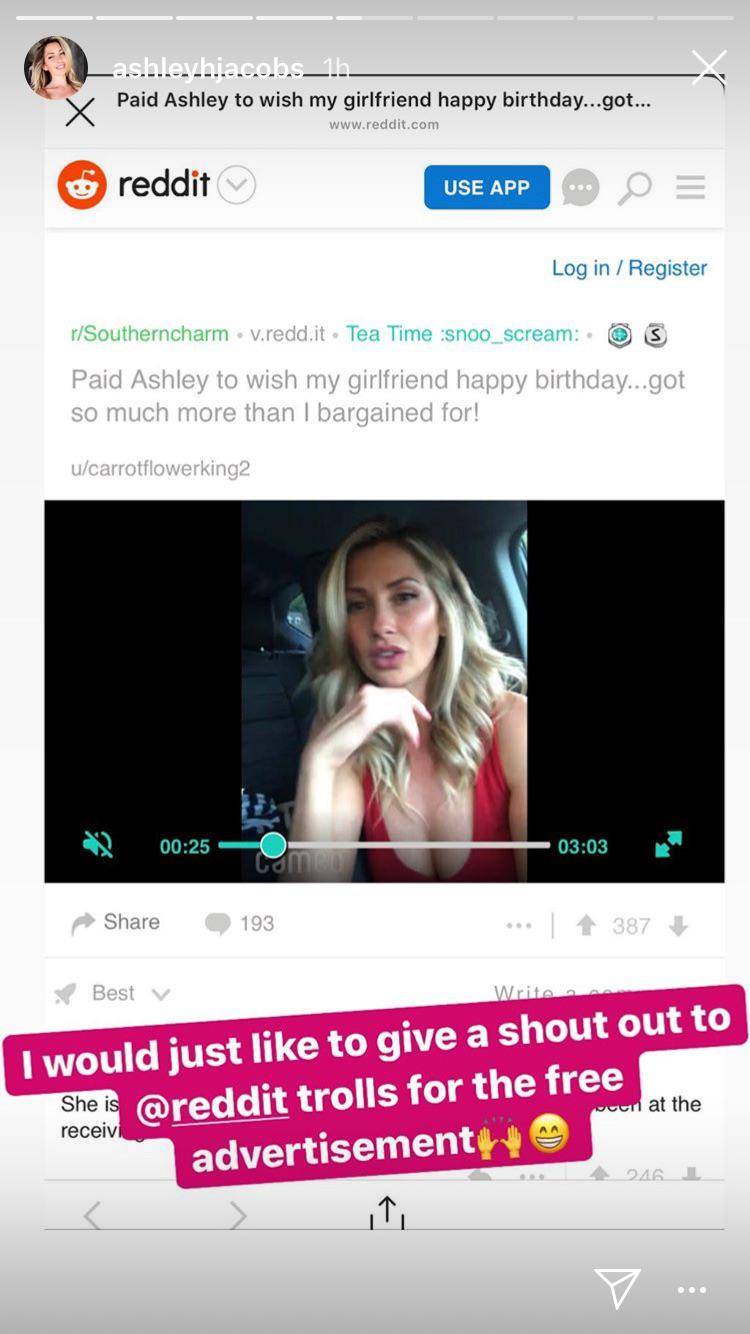Tap the ashleyhjacobs username
This screenshot has height=1334, width=750.
coord(208,68)
